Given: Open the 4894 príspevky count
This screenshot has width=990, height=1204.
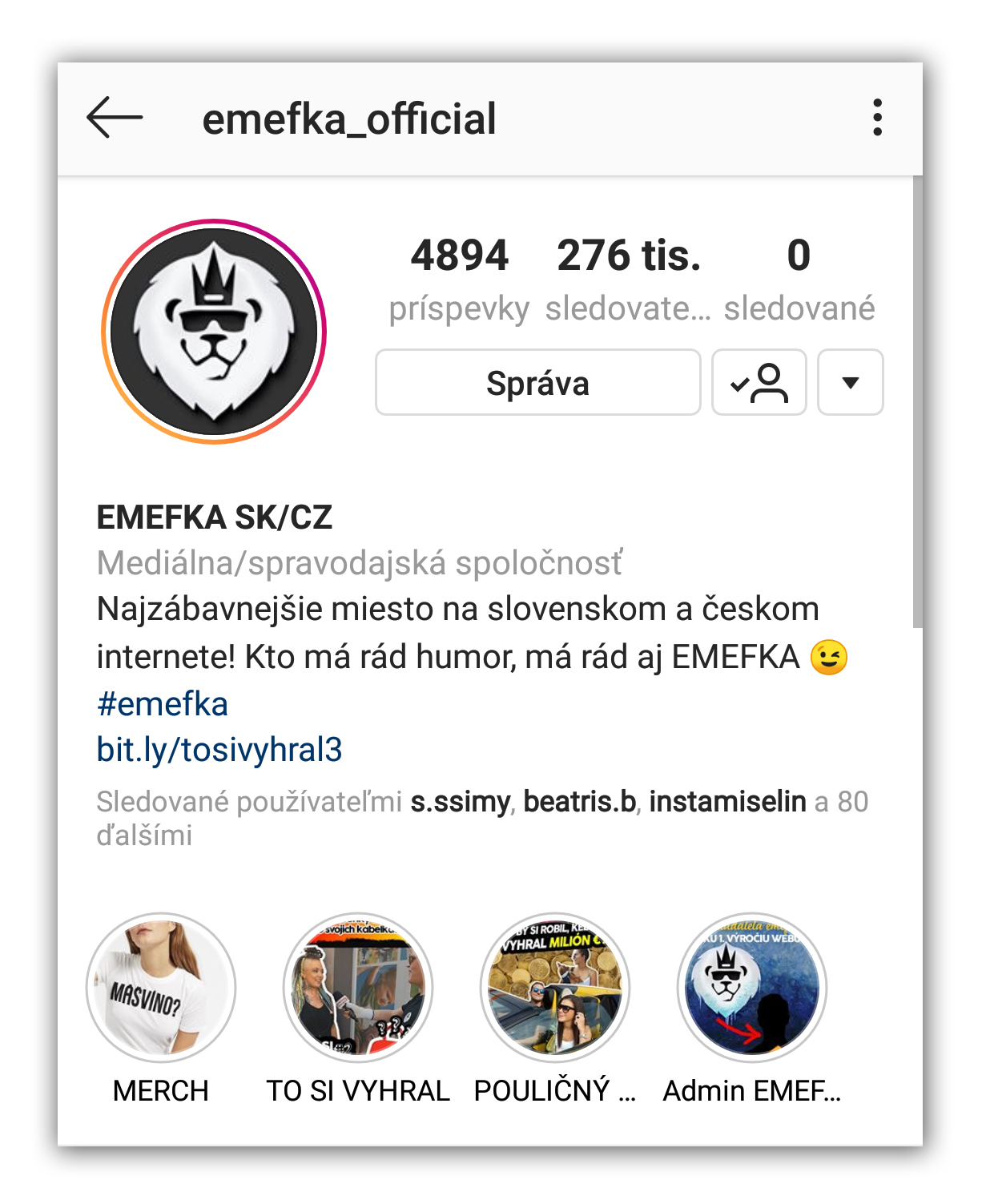Looking at the screenshot, I should point(459,278).
